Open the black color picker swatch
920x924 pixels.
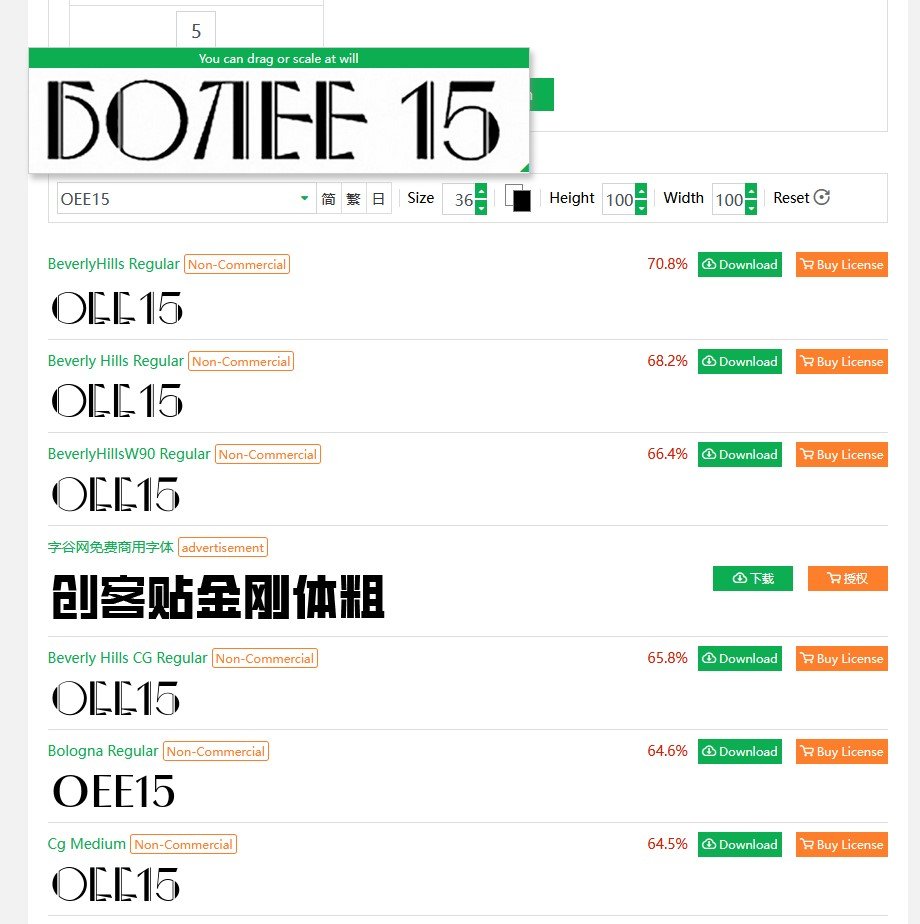(x=518, y=198)
